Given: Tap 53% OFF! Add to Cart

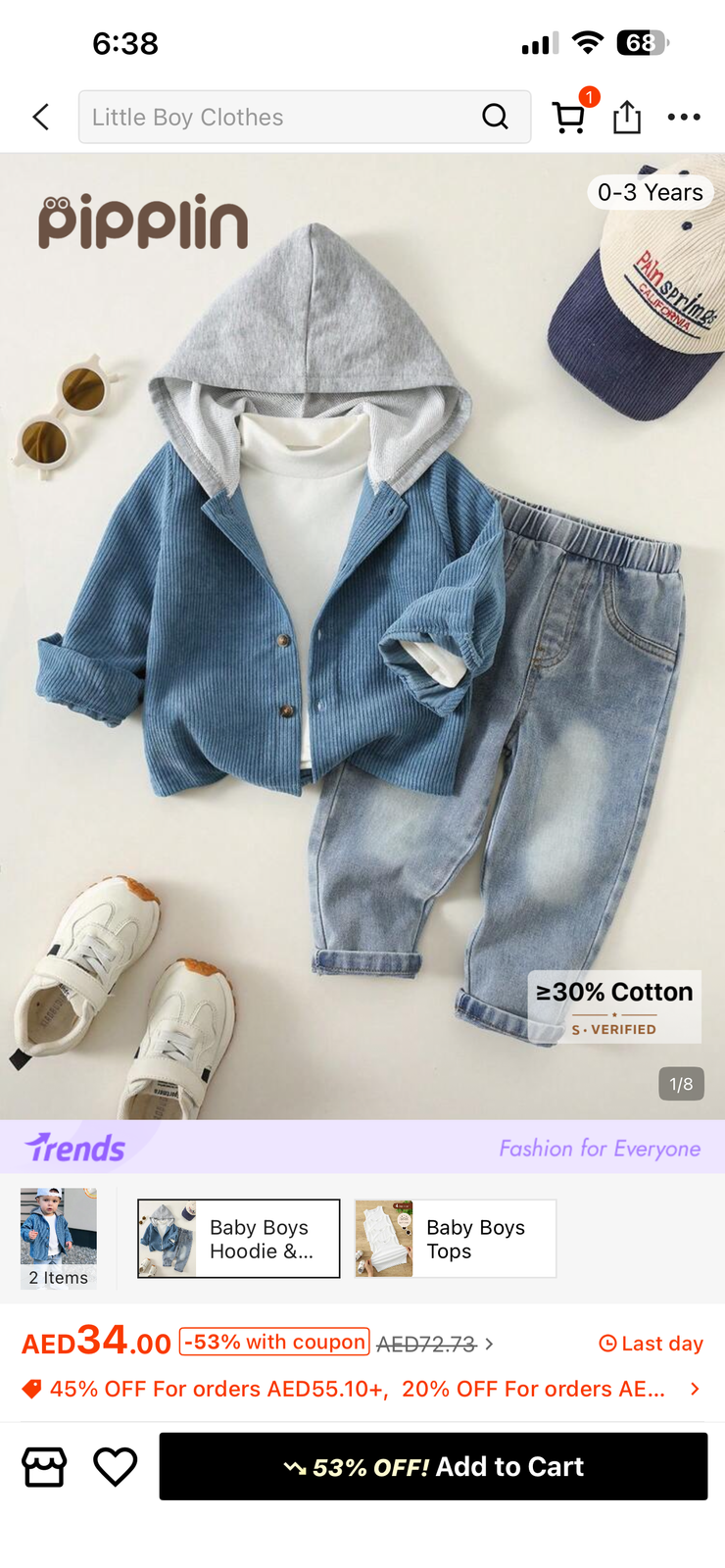Looking at the screenshot, I should point(433,1467).
